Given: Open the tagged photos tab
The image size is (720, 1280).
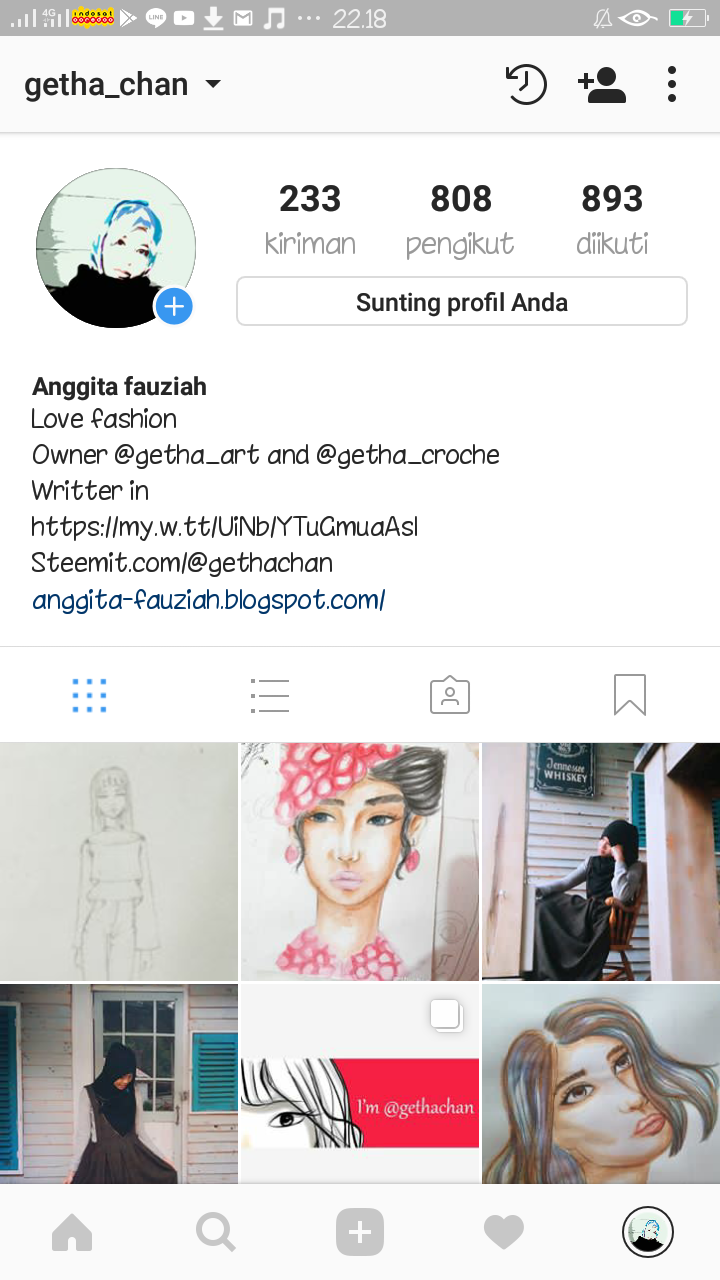Looking at the screenshot, I should click(449, 694).
